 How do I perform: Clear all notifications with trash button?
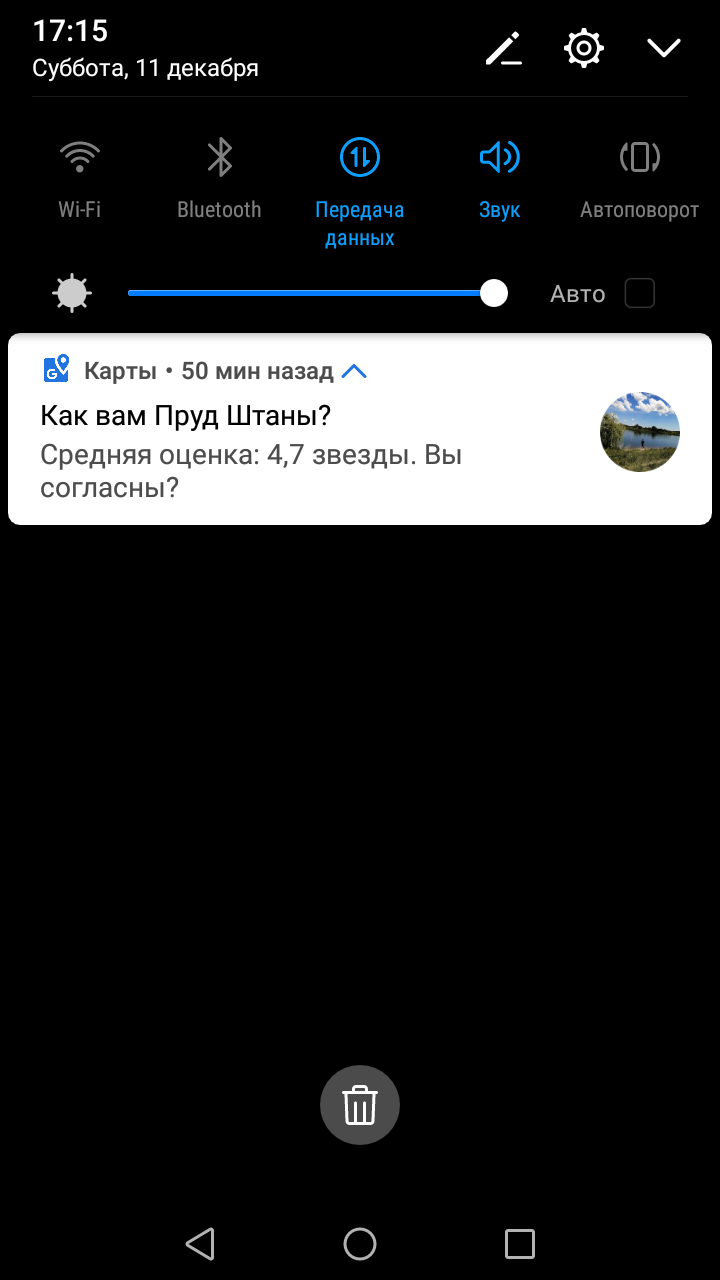(x=360, y=1105)
